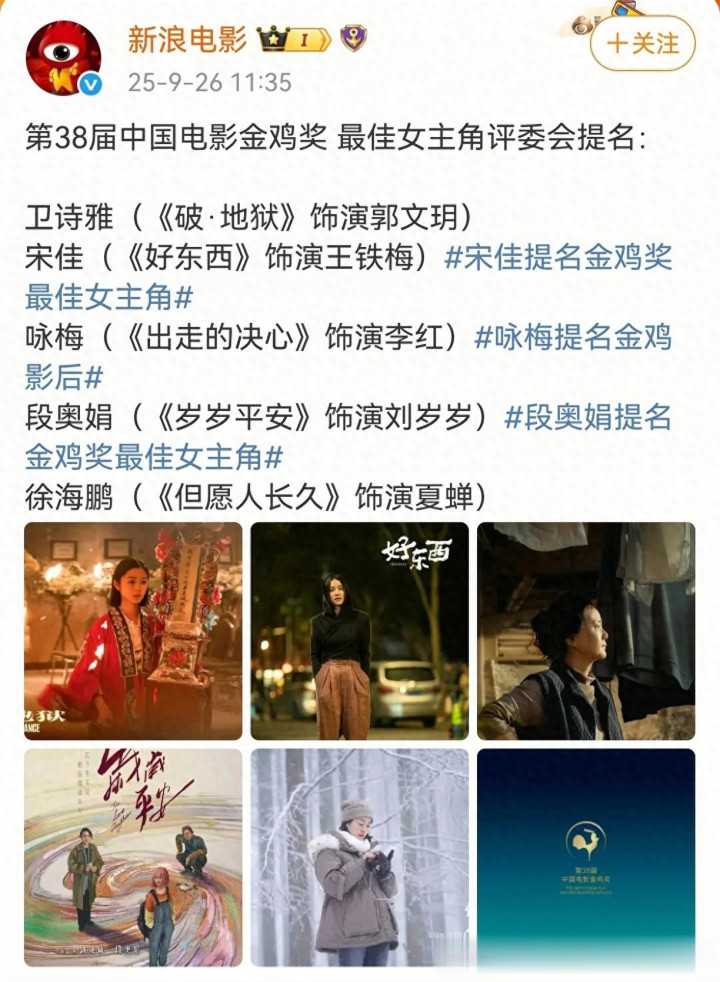Follow 新浪电影 with the 关注 button
Image resolution: width=720 pixels, height=982 pixels.
pos(642,44)
